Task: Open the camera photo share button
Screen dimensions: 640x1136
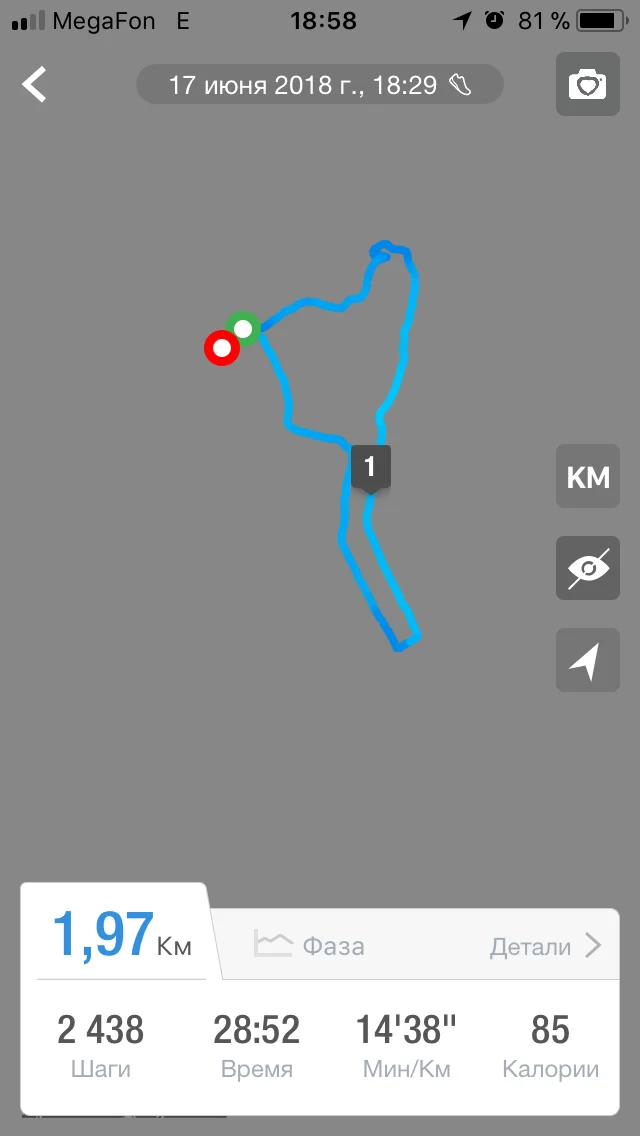Action: [x=588, y=85]
